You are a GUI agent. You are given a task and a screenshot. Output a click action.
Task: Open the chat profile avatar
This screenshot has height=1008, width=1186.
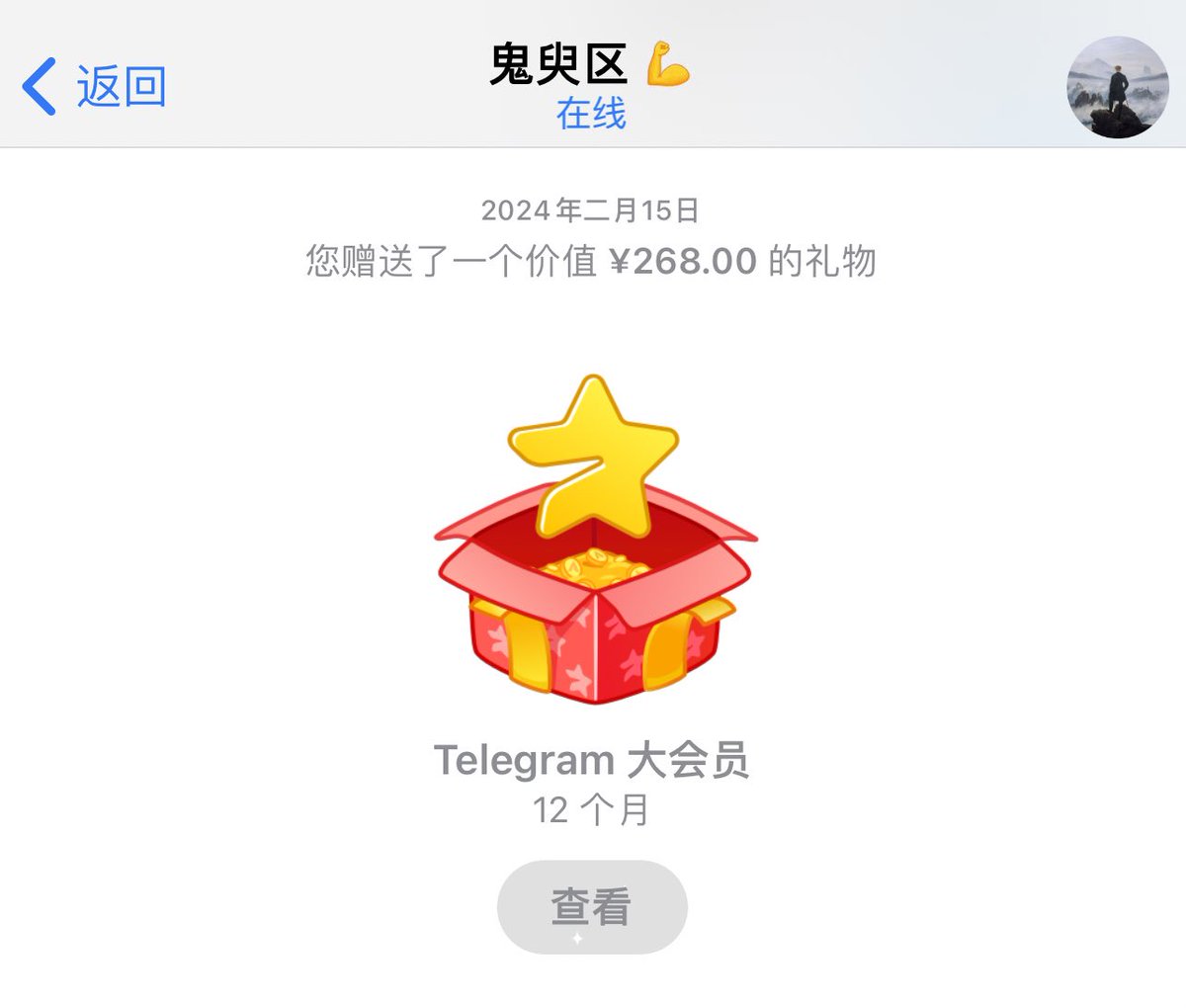tap(1117, 88)
